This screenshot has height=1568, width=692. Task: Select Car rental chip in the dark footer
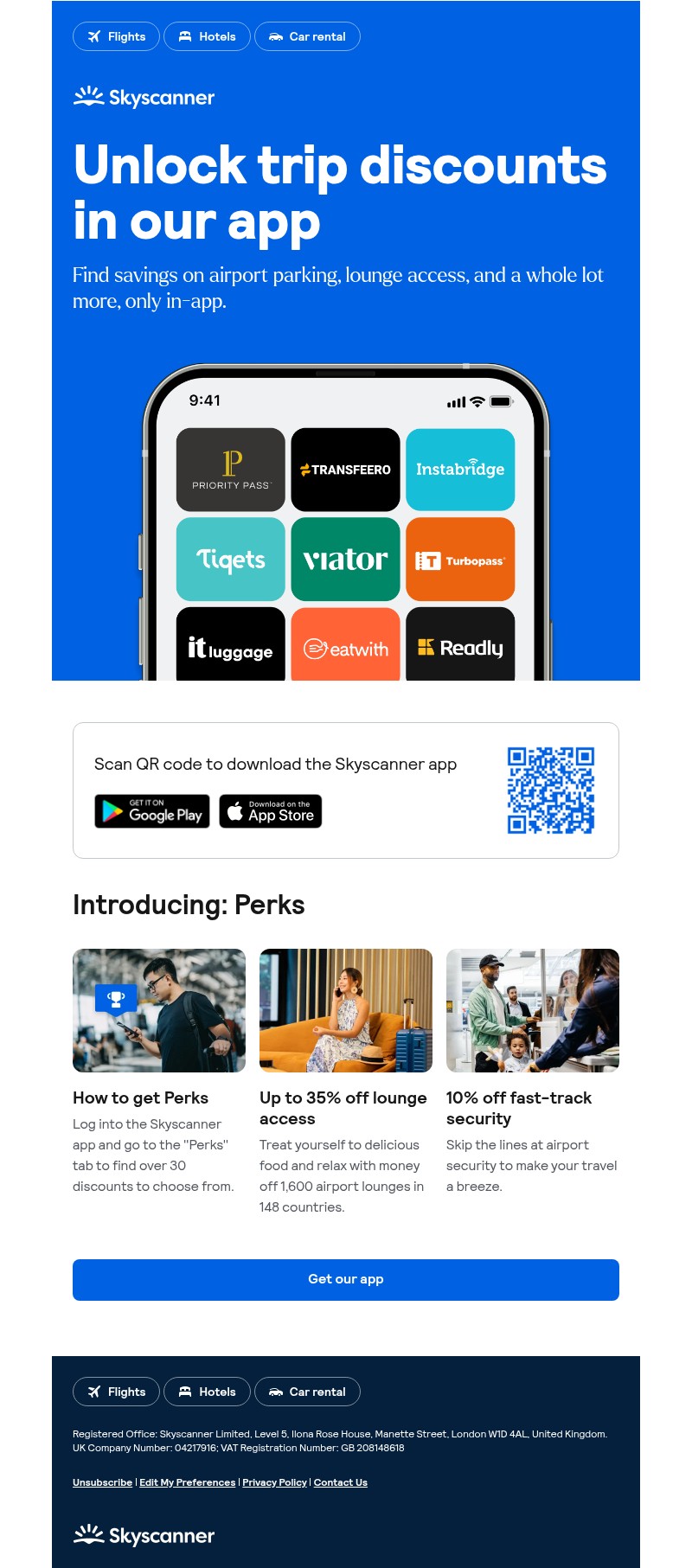[x=307, y=1392]
